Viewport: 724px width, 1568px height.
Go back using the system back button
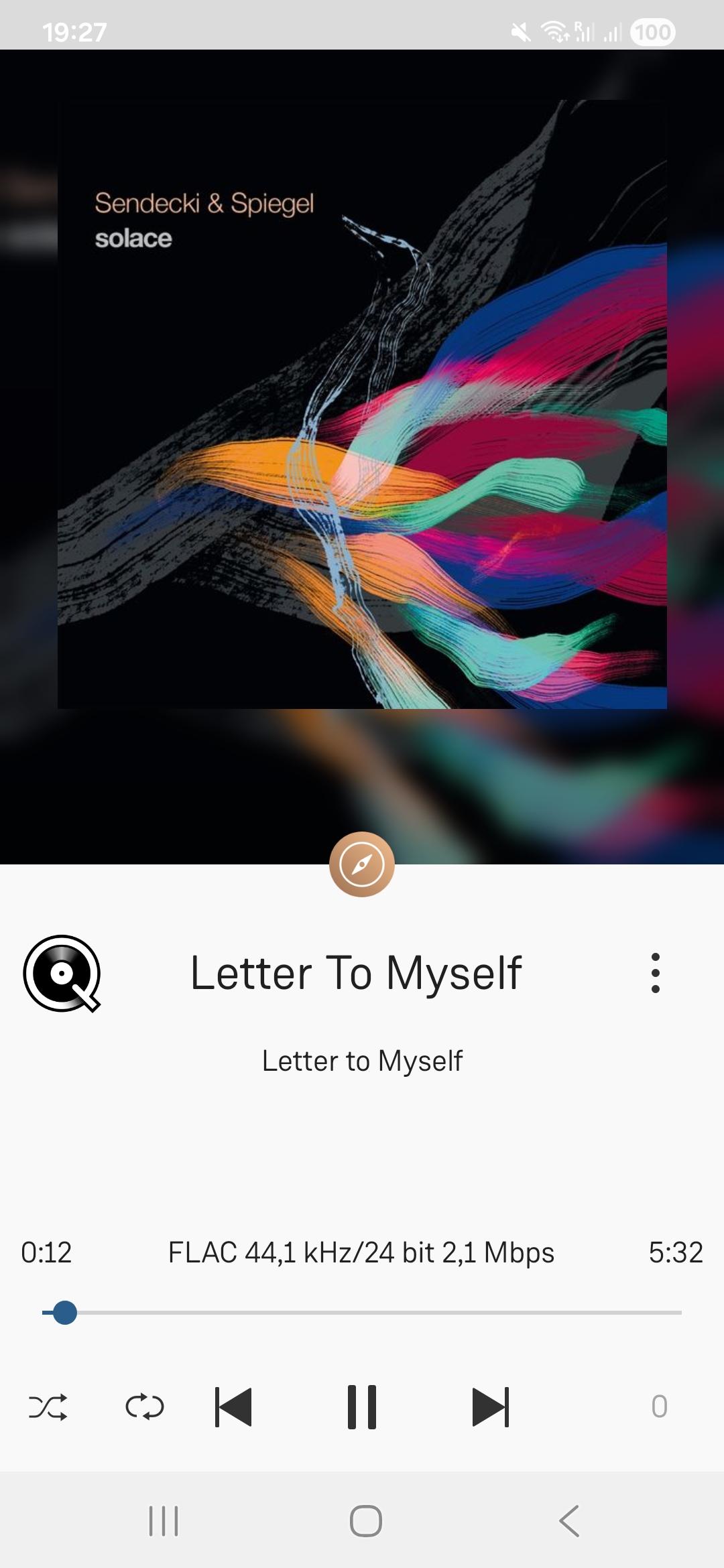coord(569,1520)
